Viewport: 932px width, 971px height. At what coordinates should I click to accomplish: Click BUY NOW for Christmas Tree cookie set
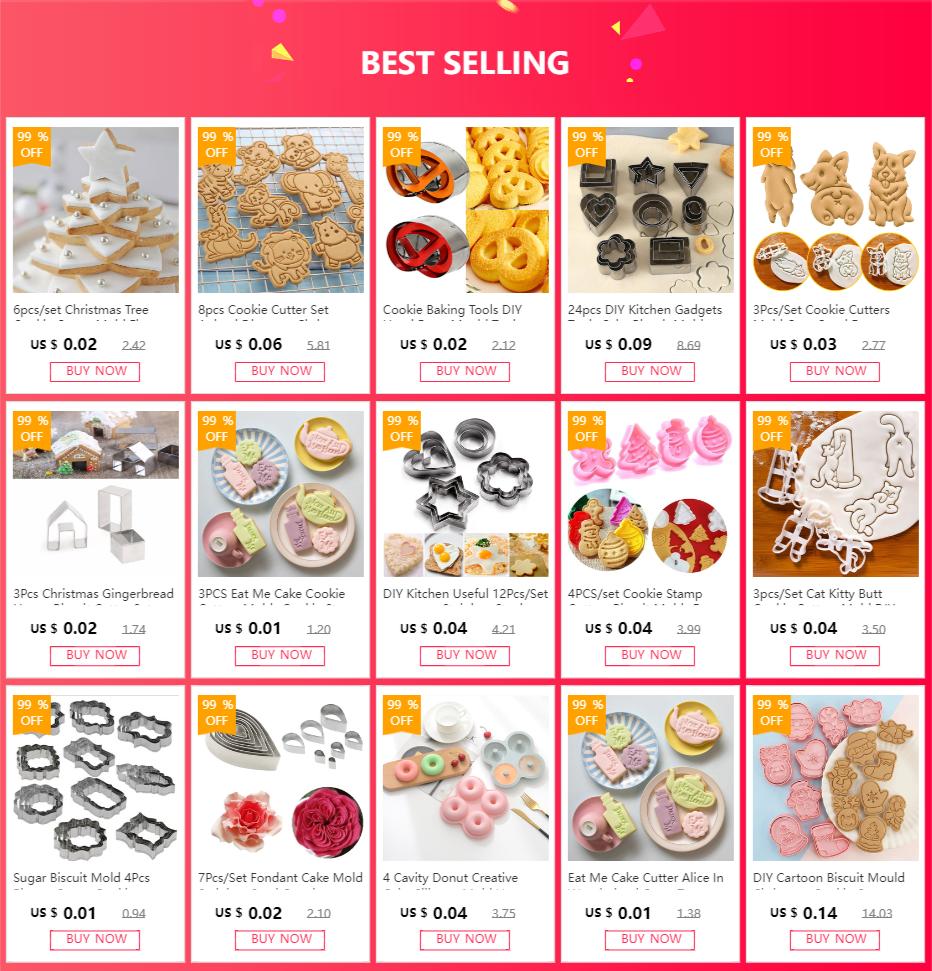tap(95, 371)
